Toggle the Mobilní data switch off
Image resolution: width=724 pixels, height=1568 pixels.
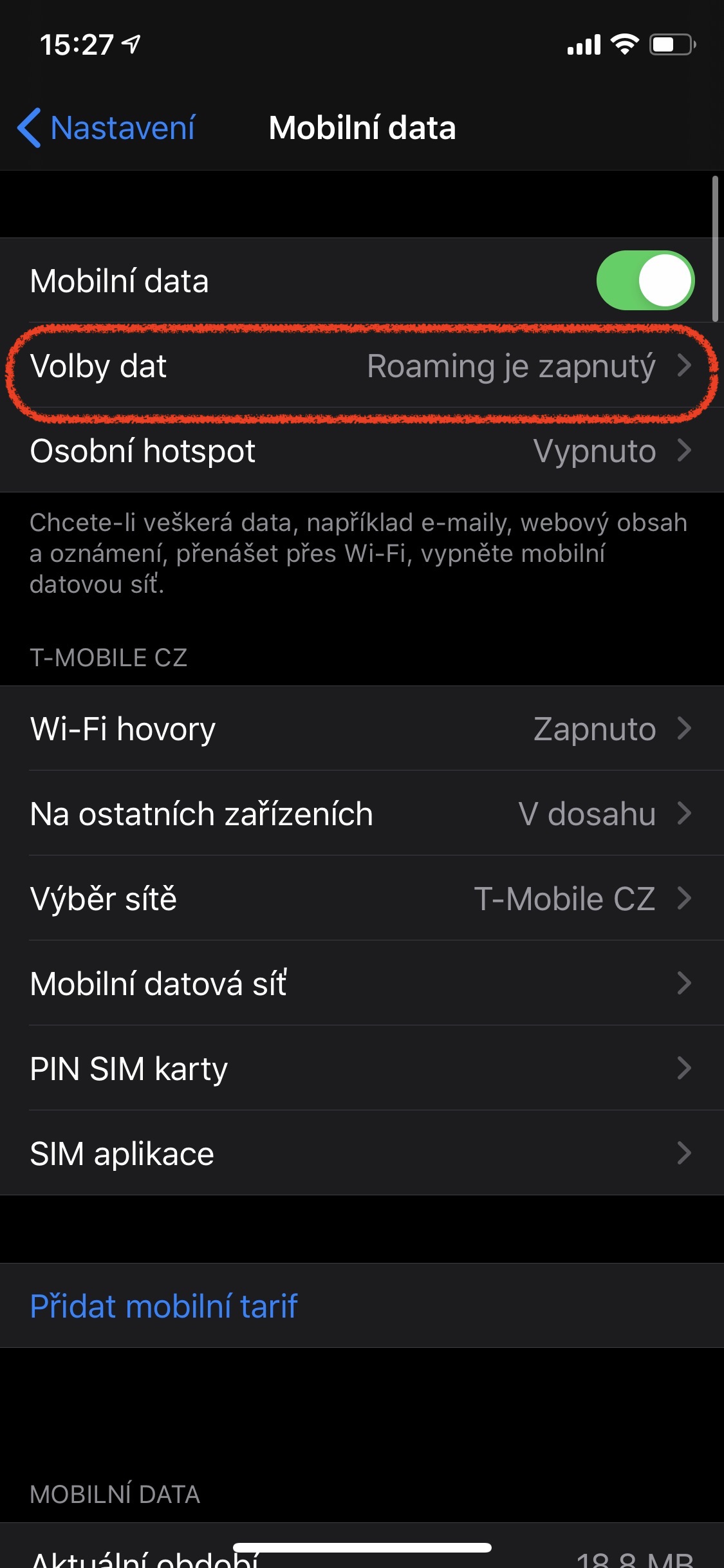tap(644, 281)
